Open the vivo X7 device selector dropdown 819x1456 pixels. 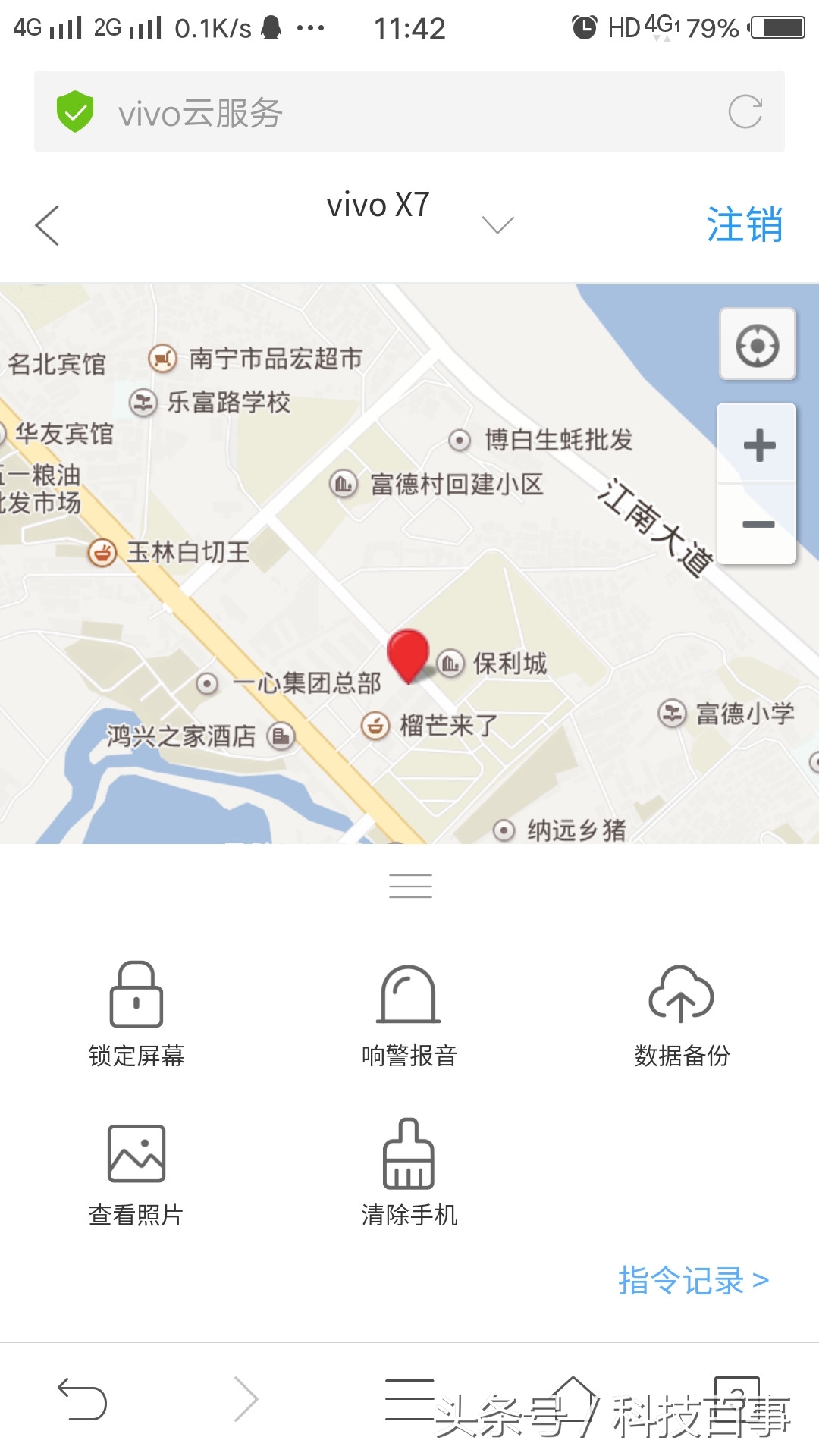497,224
